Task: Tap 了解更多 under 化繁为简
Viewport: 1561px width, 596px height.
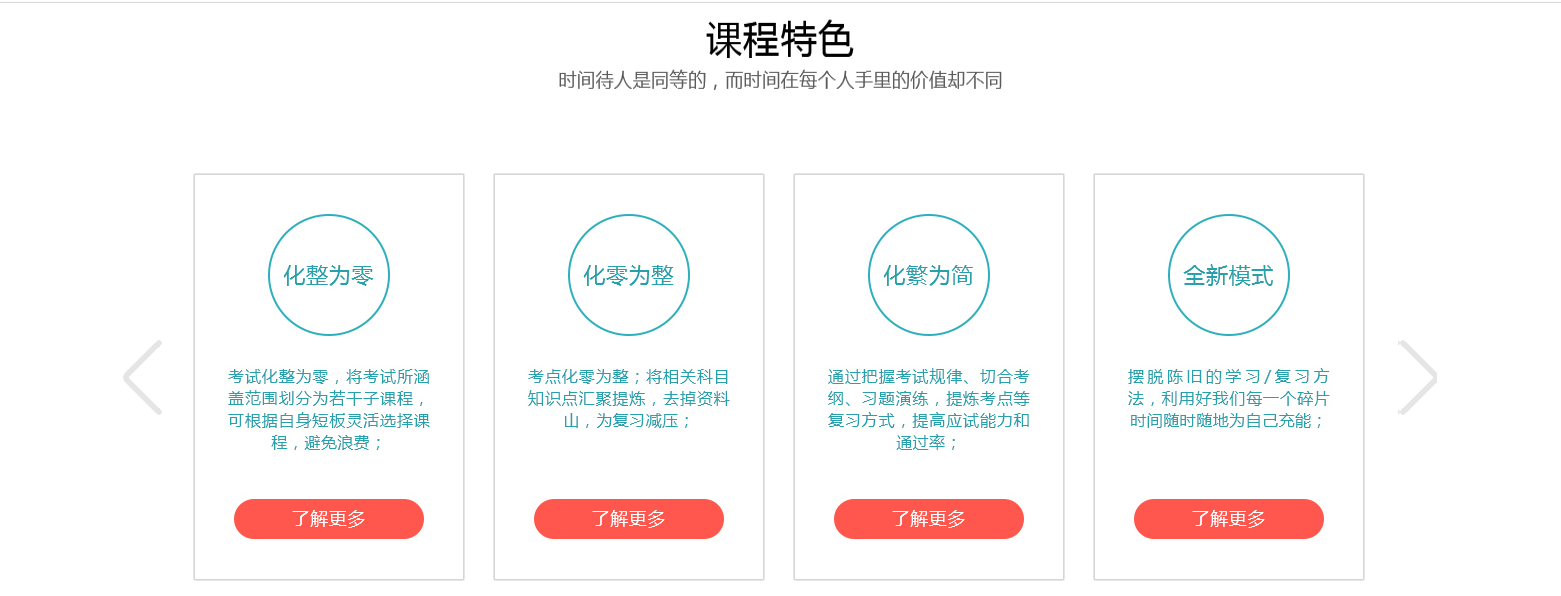Action: pos(929,519)
